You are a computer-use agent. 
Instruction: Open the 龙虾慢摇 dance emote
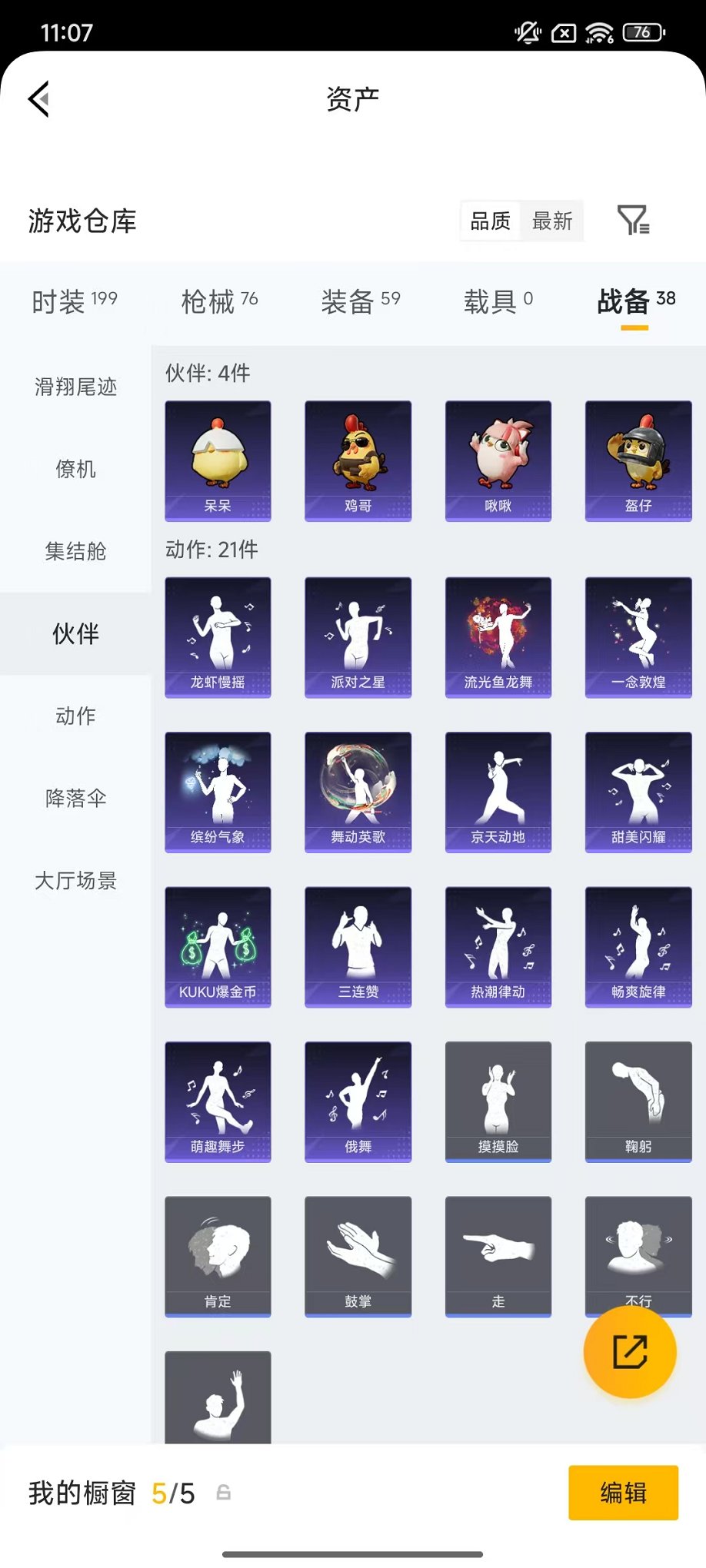coord(218,636)
